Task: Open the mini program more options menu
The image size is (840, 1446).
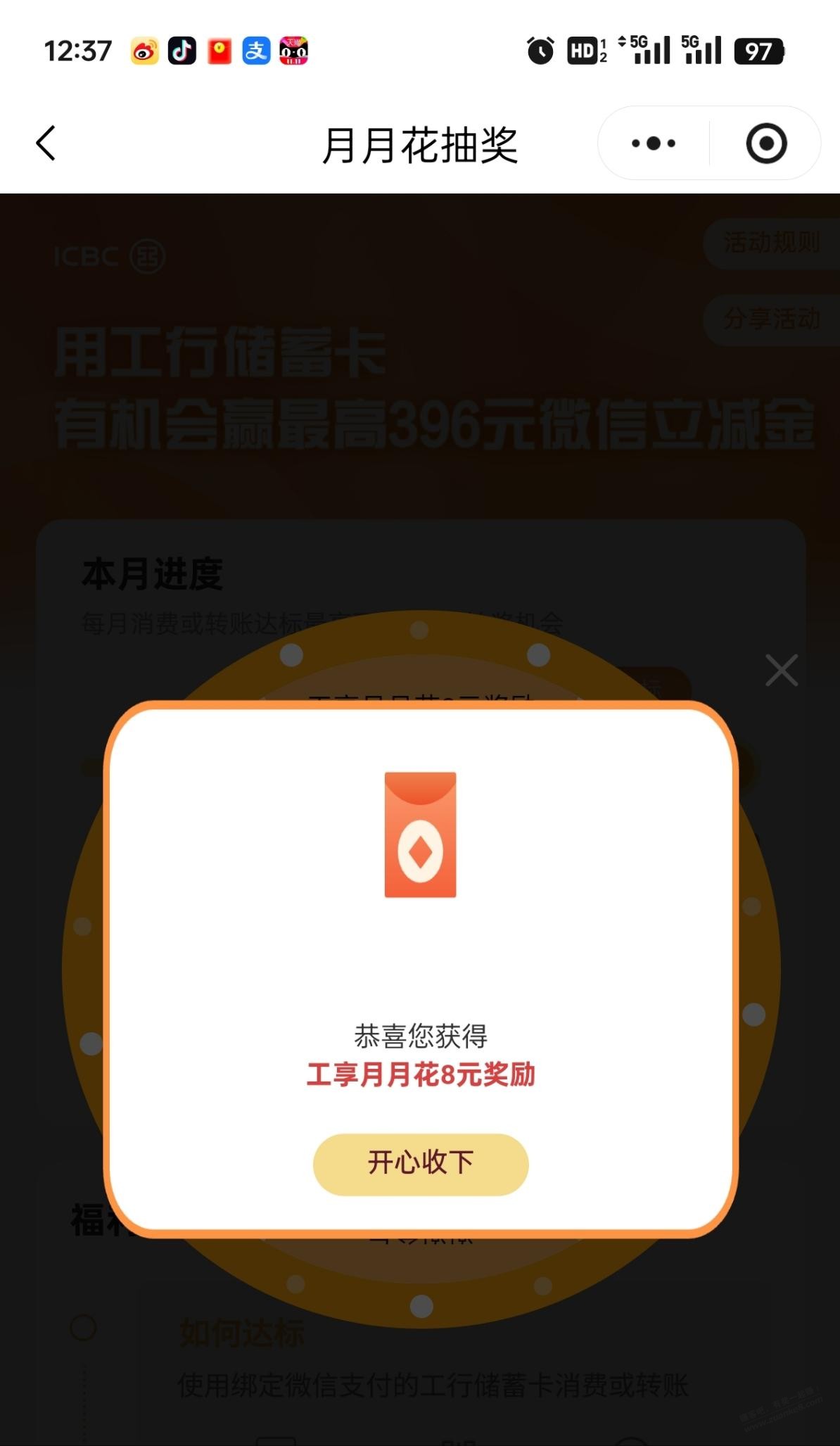Action: (x=653, y=144)
